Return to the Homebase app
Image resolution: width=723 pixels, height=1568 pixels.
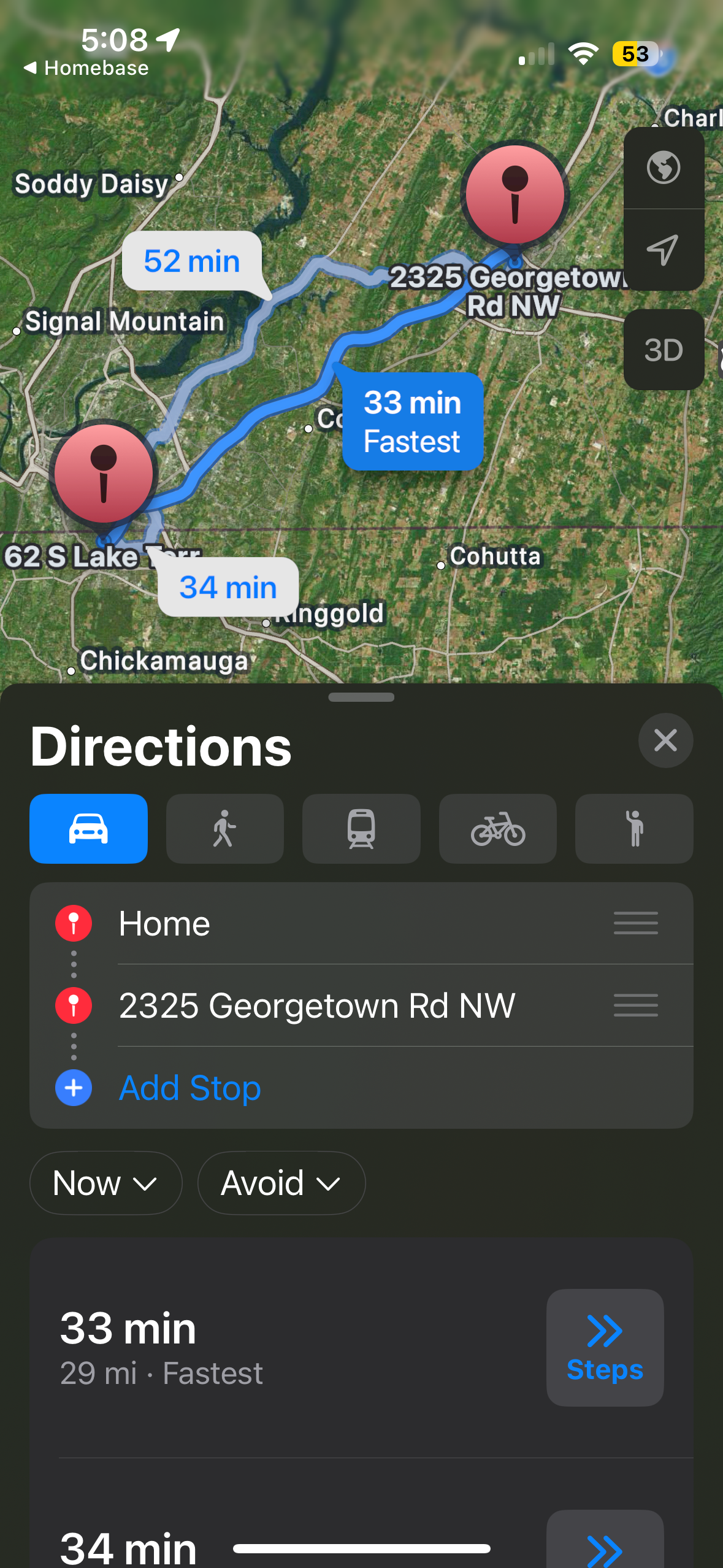click(x=86, y=68)
